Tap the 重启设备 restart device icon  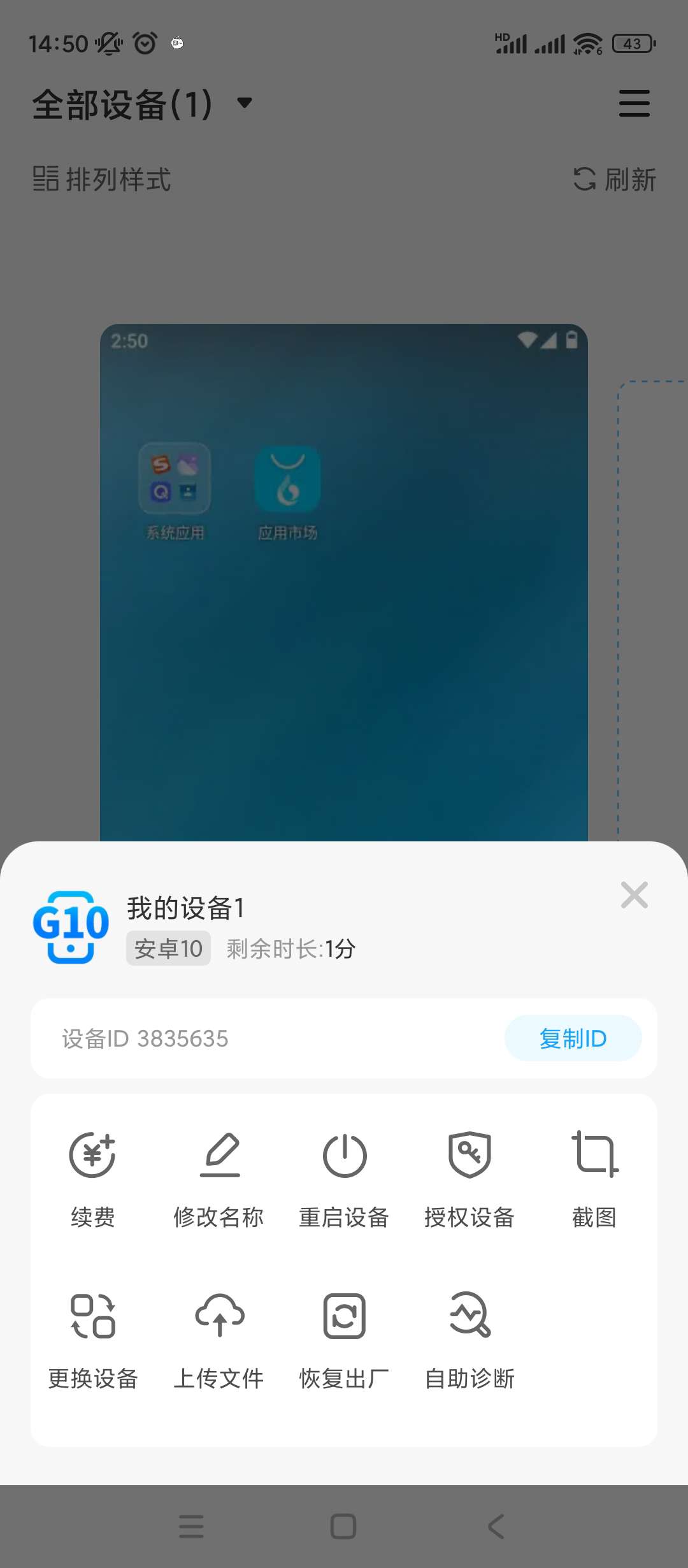click(344, 1155)
